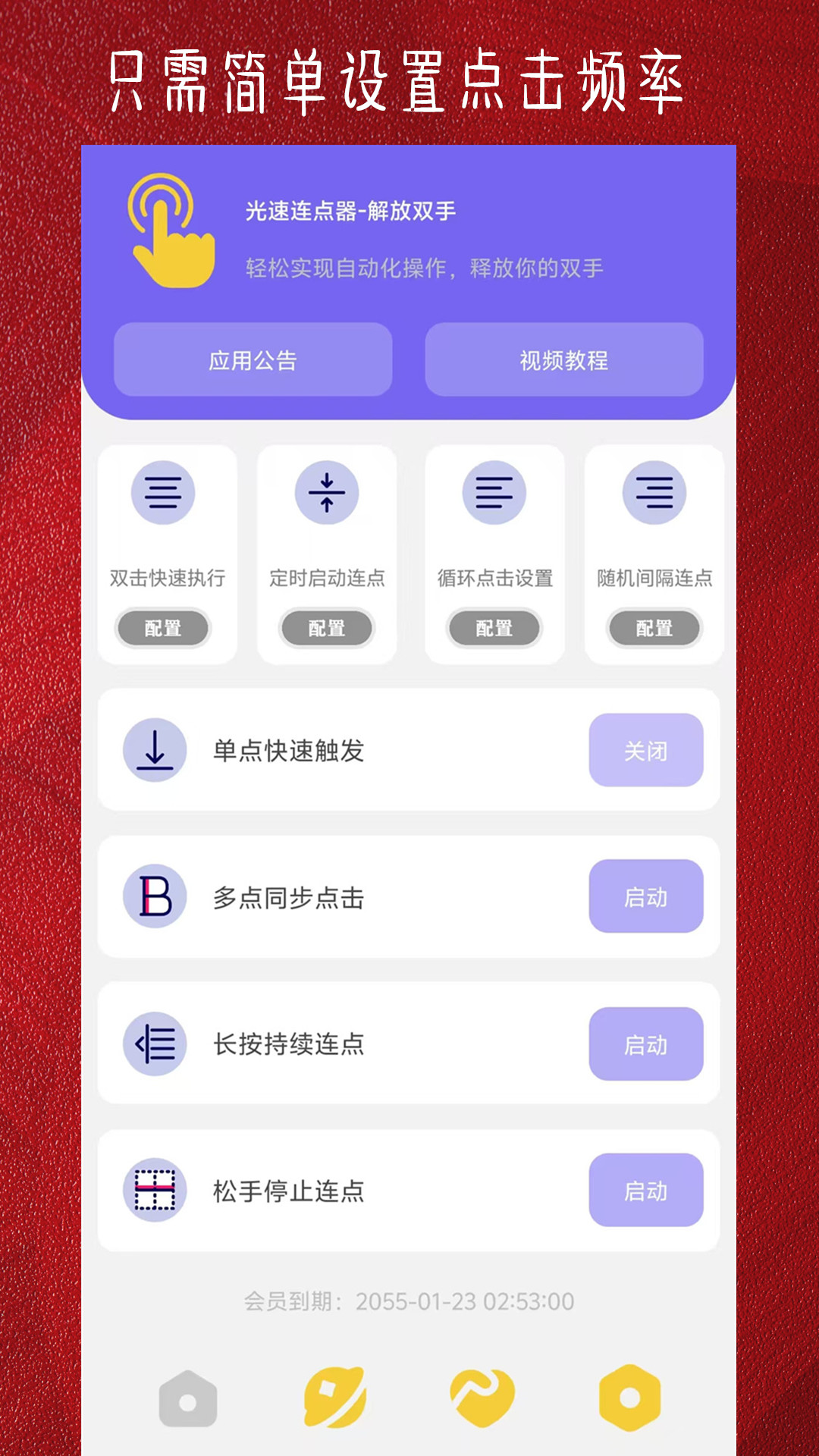
Task: View the 应用公告 announcements
Action: point(253,361)
